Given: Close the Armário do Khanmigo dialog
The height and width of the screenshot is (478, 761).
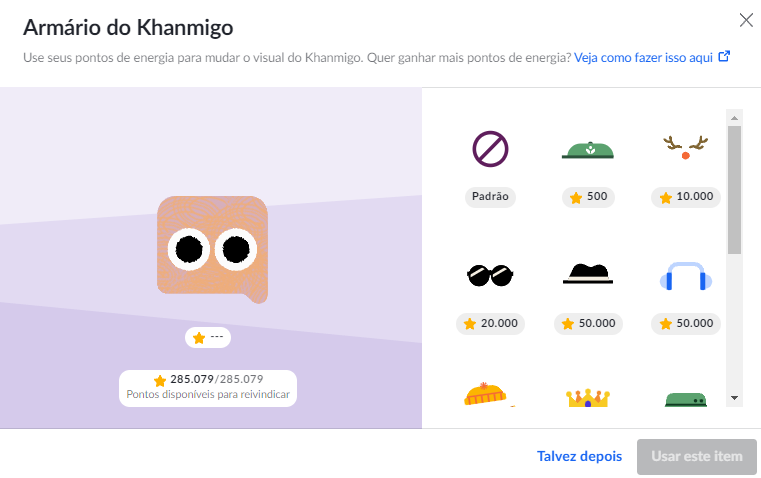Looking at the screenshot, I should pyautogui.click(x=746, y=20).
